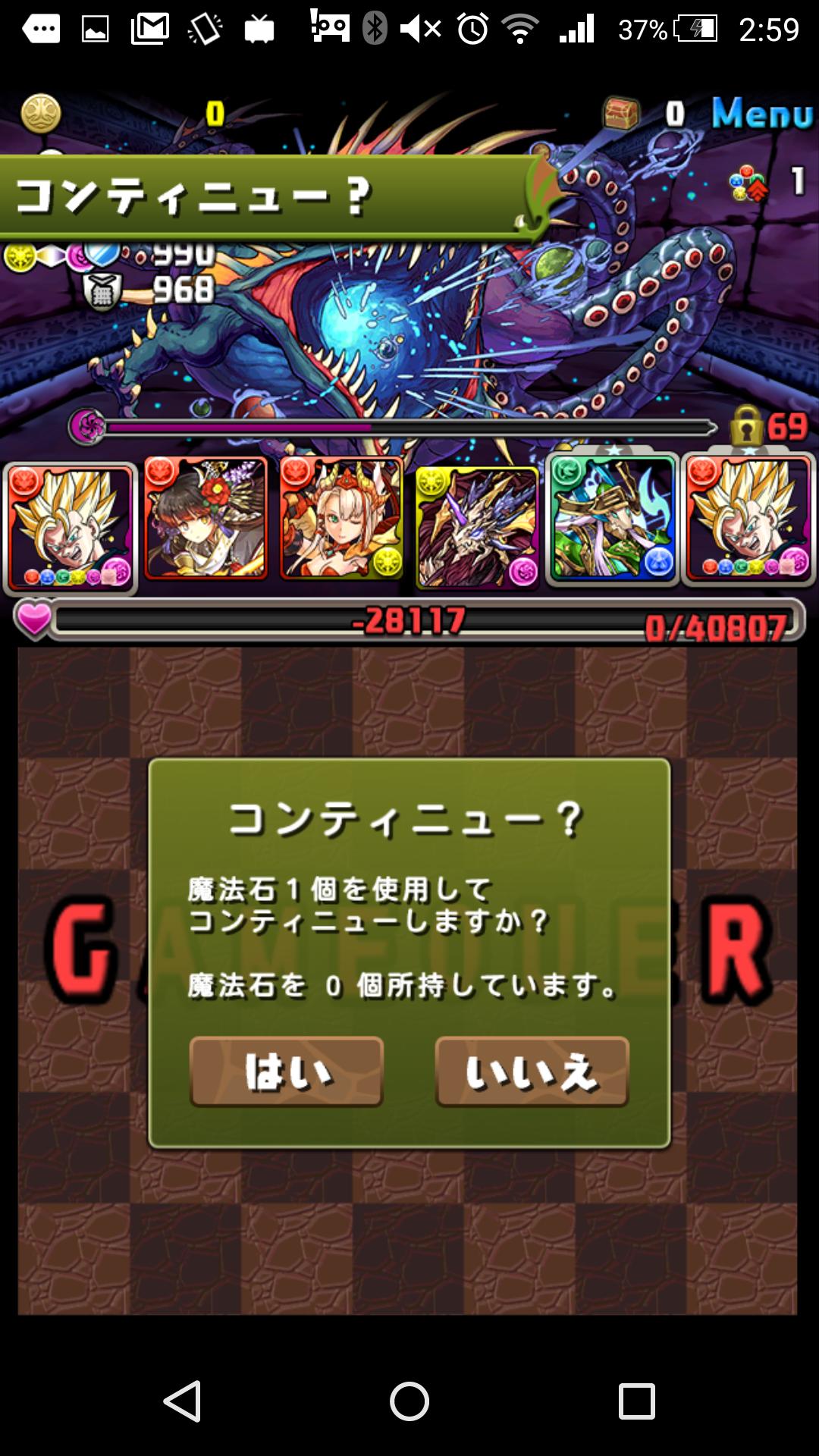The width and height of the screenshot is (819, 1456).
Task: Go back with the system back button
Action: pos(182,1401)
